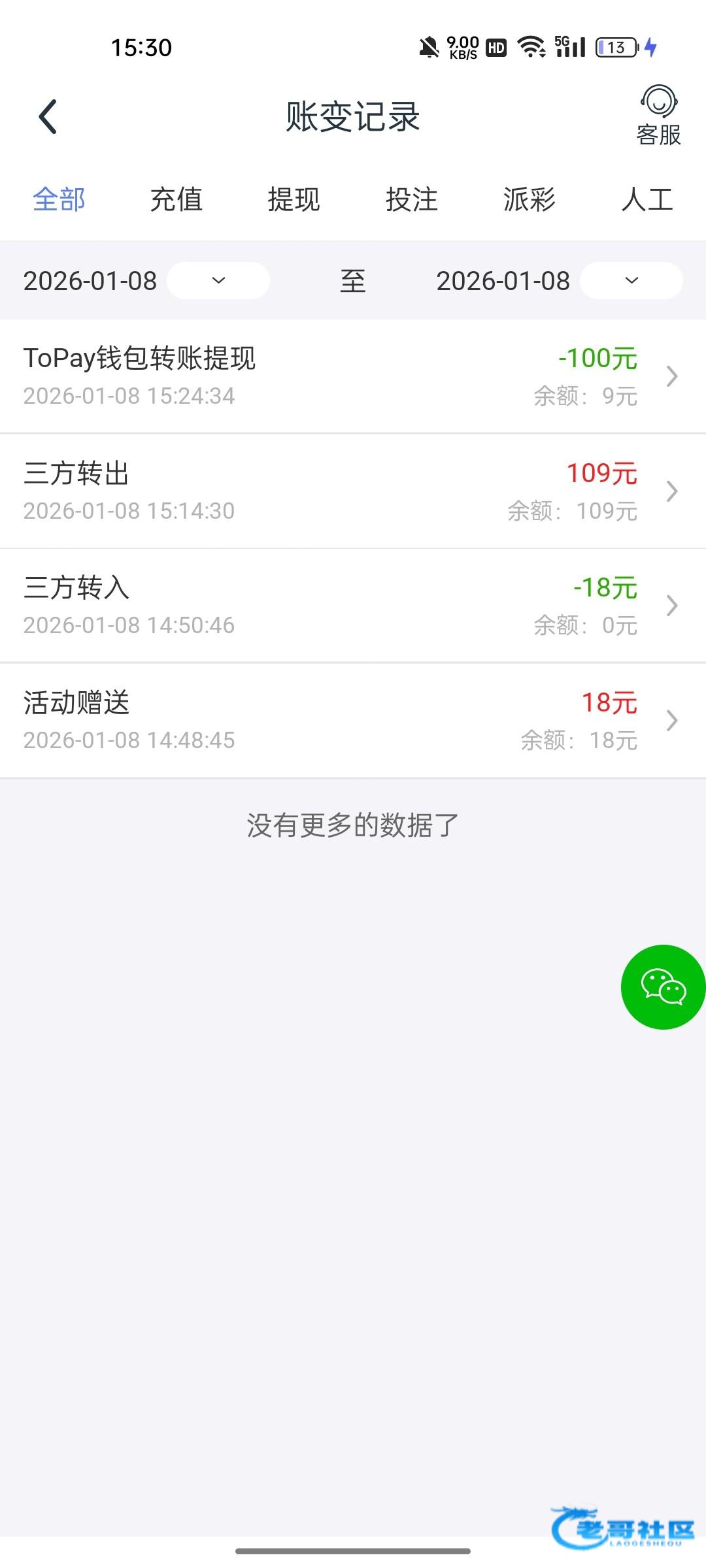View the 三方转出 record details
The height and width of the screenshot is (1568, 706).
[353, 491]
